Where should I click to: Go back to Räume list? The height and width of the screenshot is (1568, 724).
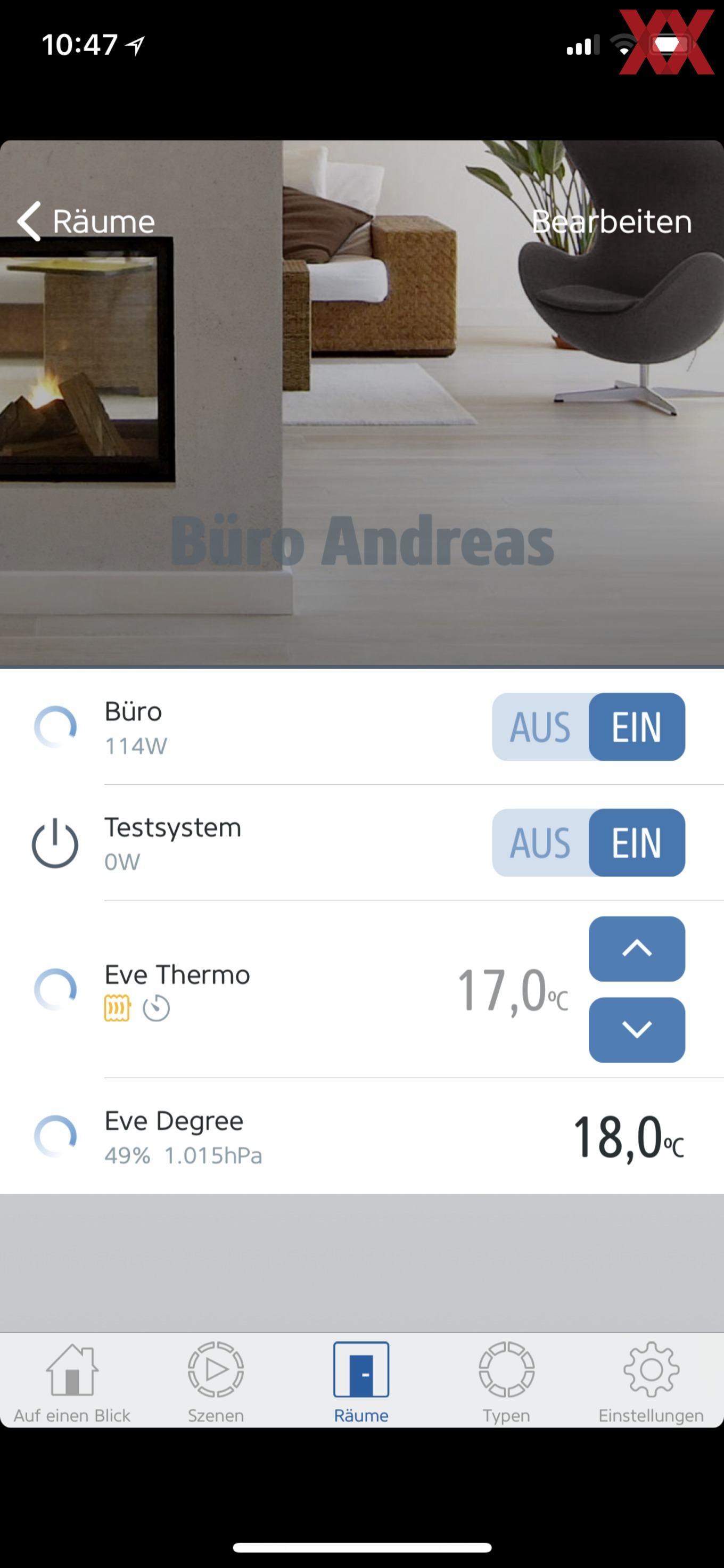(86, 221)
